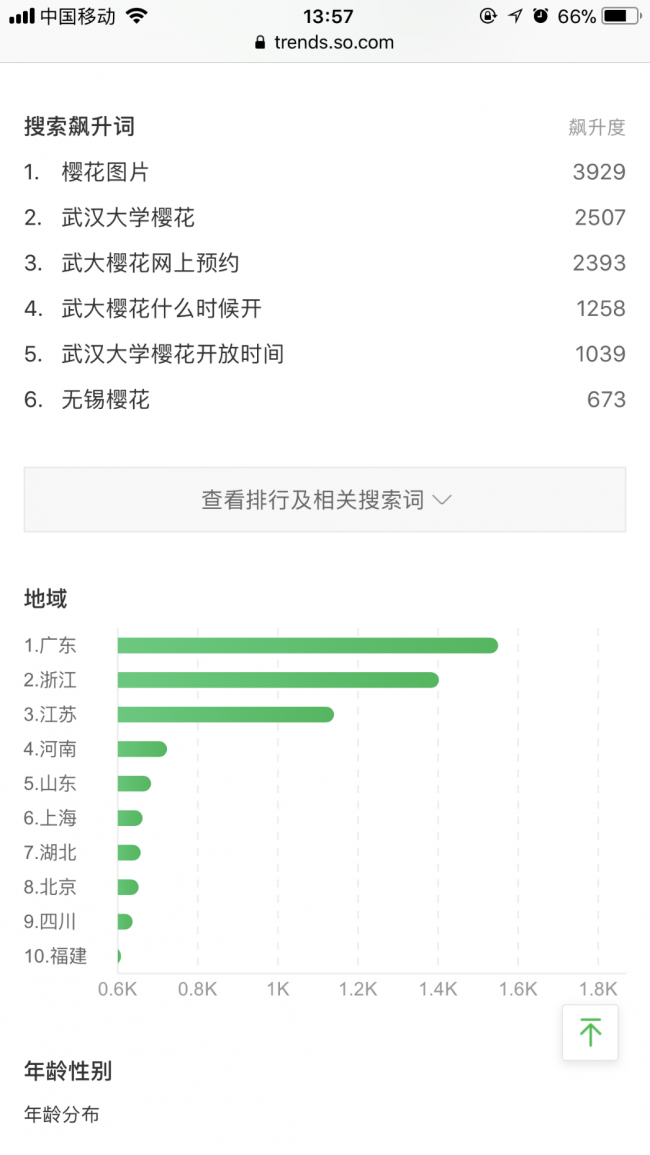Choose the 无锡樱花 search term
This screenshot has width=650, height=1155.
pos(105,400)
